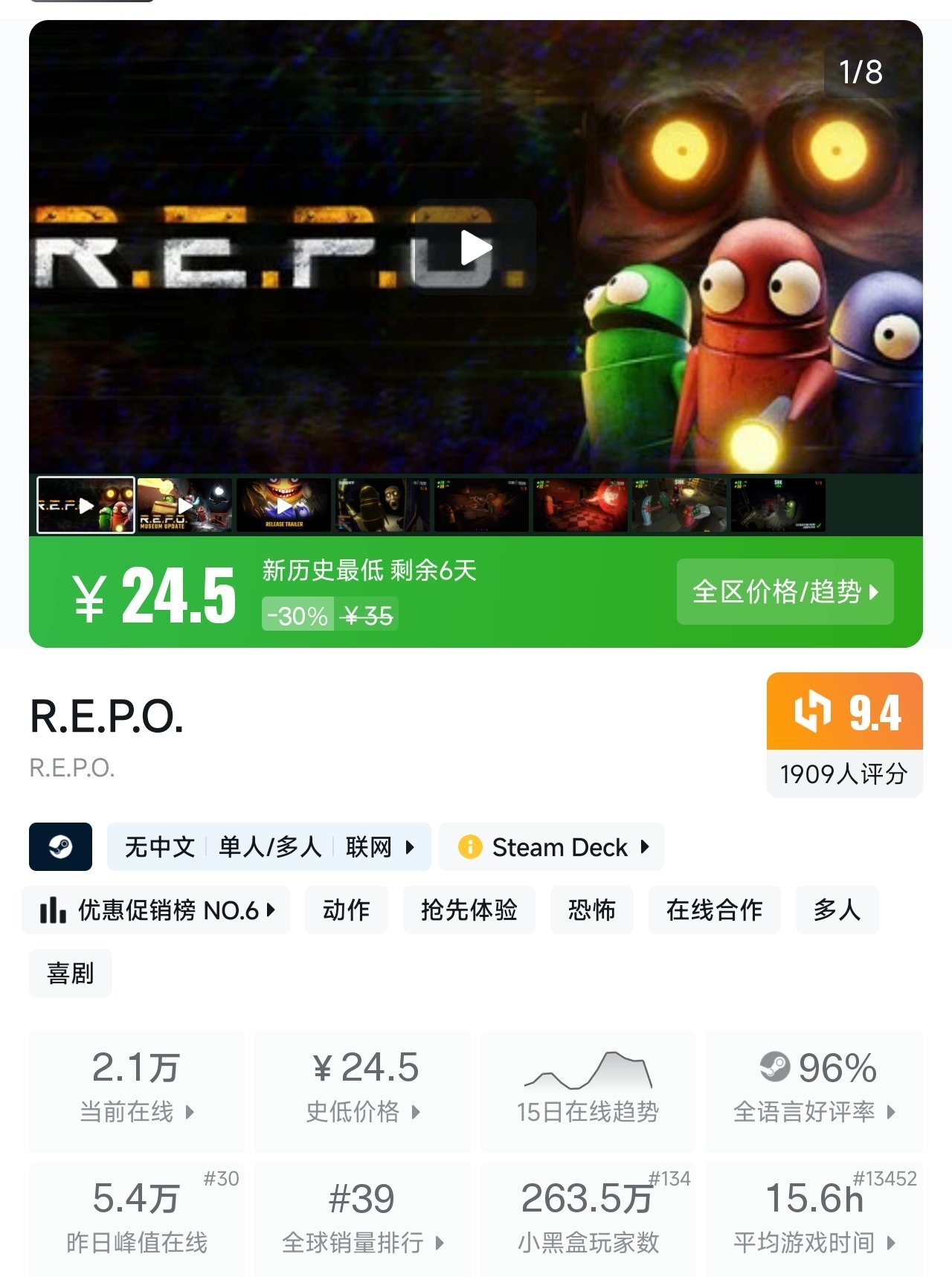View the 15日在线趋势 chart

[x=588, y=1090]
